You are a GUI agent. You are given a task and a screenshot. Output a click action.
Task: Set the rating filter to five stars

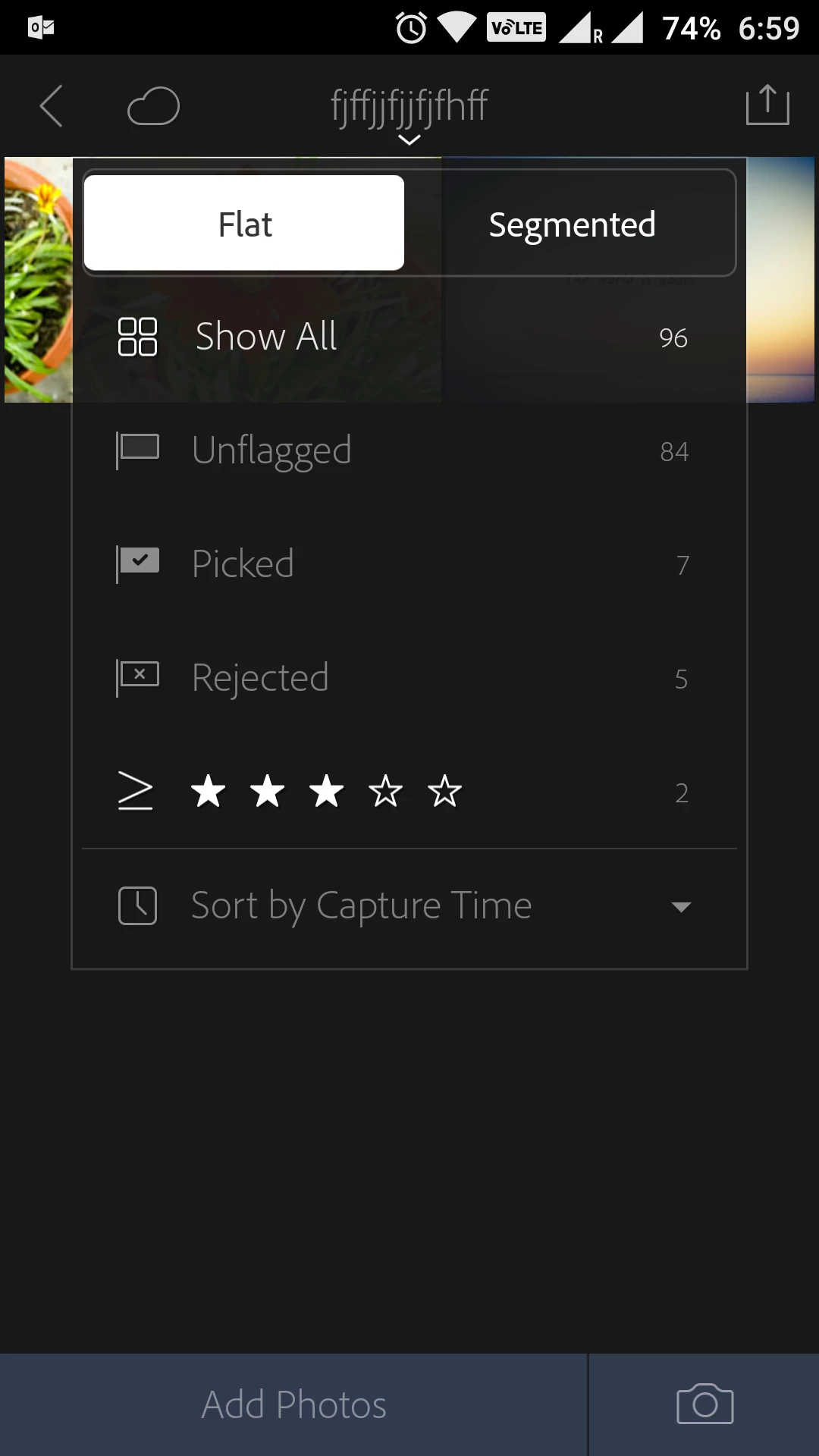point(445,792)
